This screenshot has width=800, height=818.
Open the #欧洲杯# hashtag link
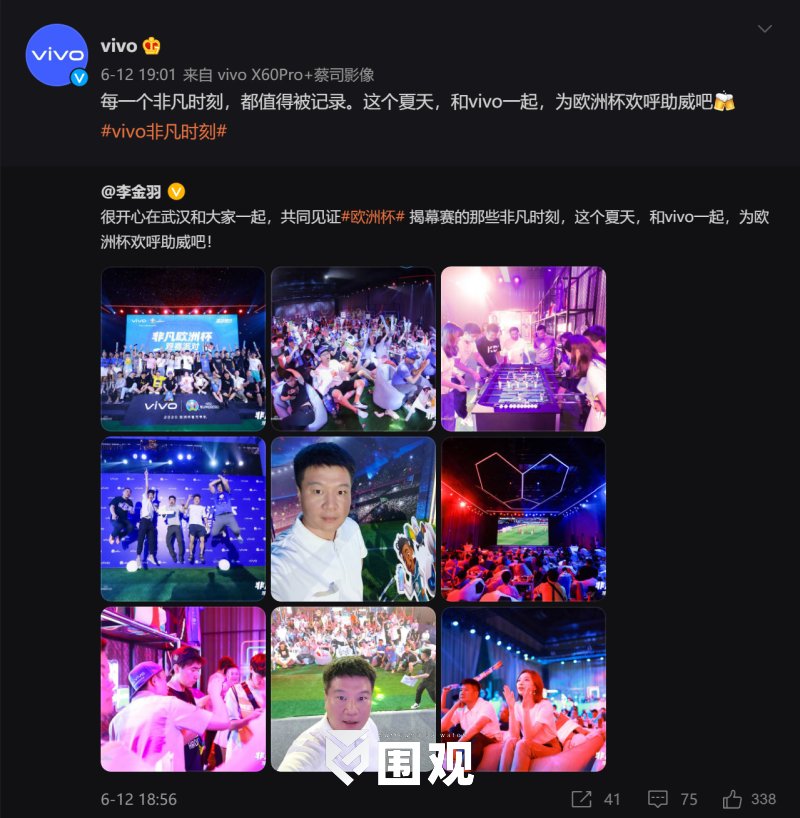(373, 216)
